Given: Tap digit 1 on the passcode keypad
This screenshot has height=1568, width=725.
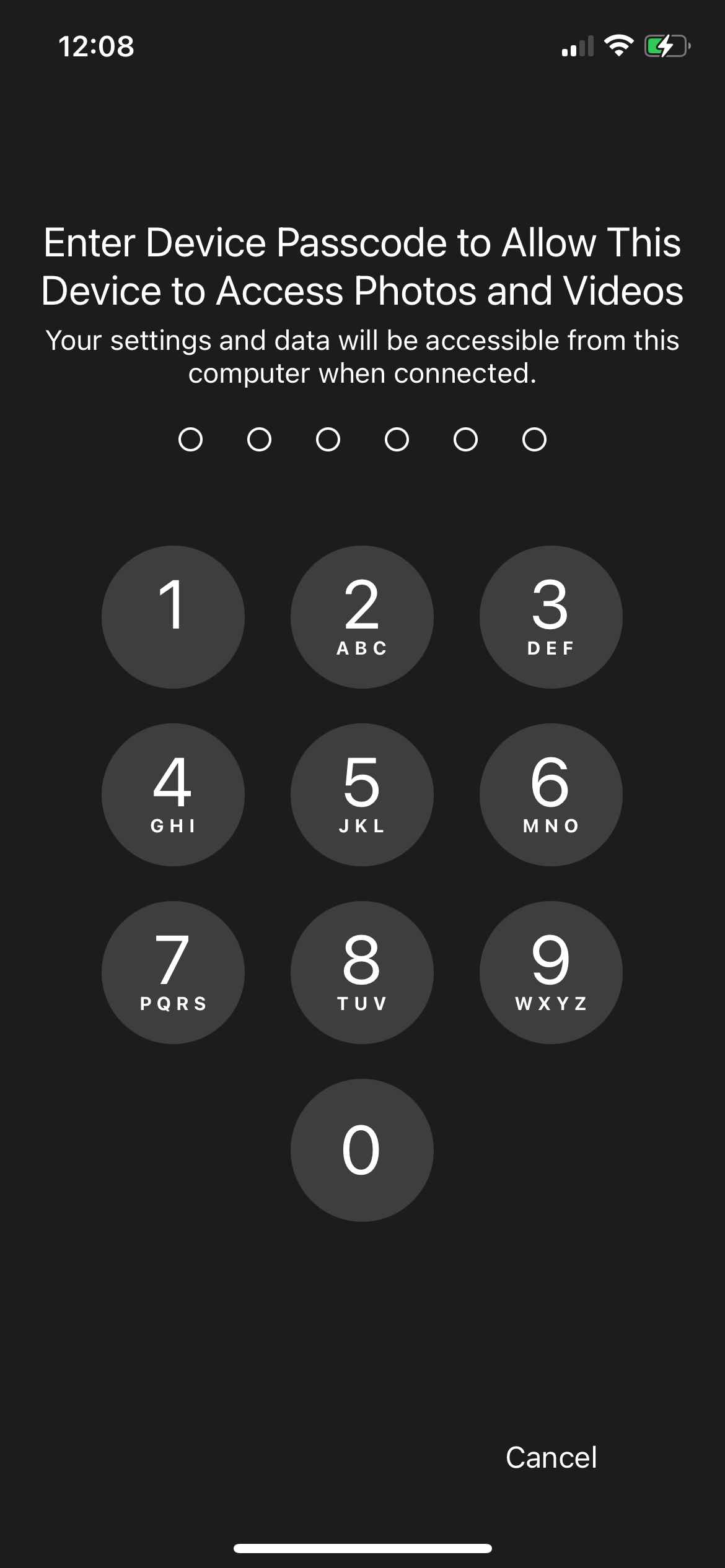Looking at the screenshot, I should pos(173,617).
